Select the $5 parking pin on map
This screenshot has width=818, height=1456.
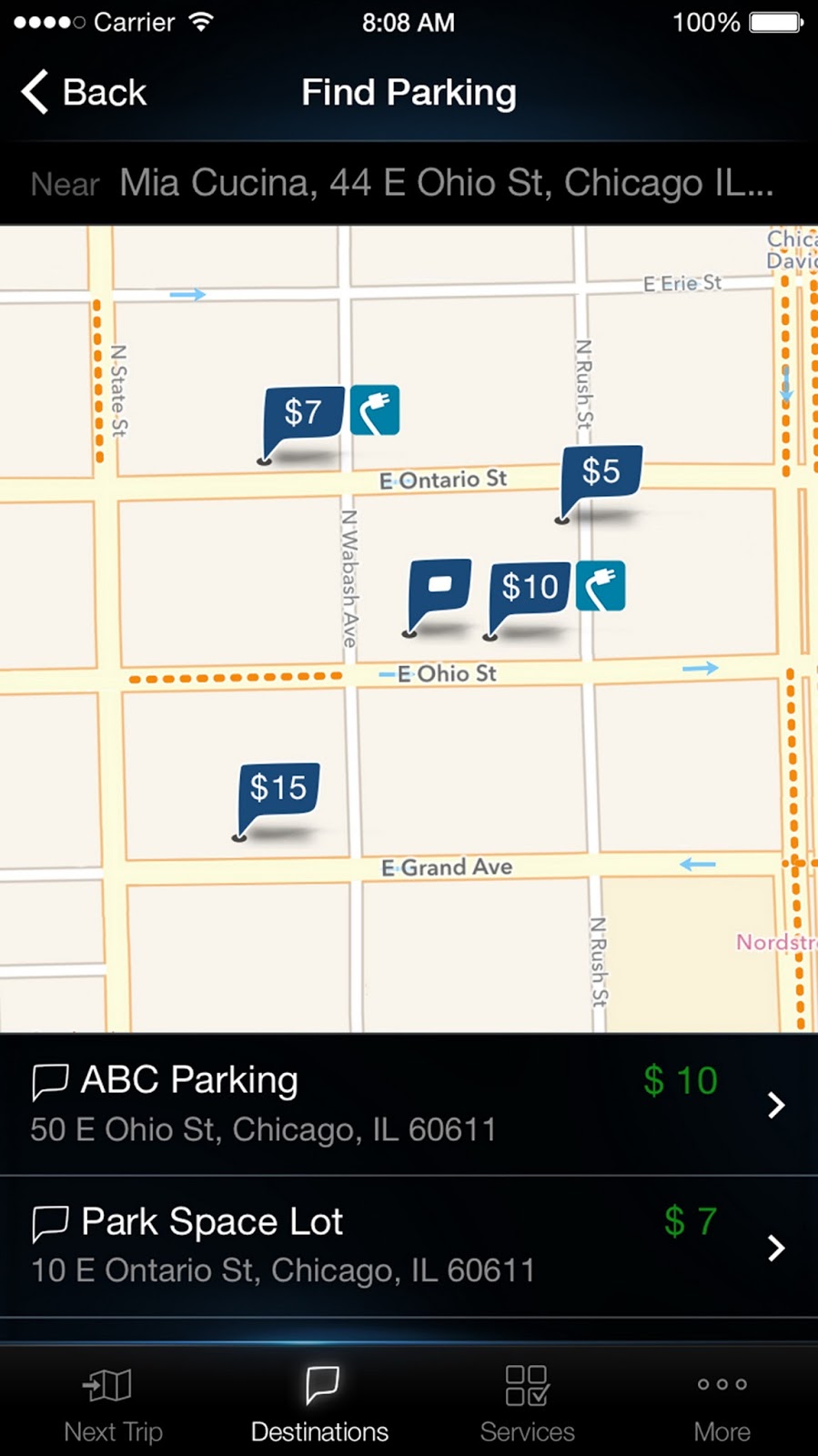coord(601,471)
